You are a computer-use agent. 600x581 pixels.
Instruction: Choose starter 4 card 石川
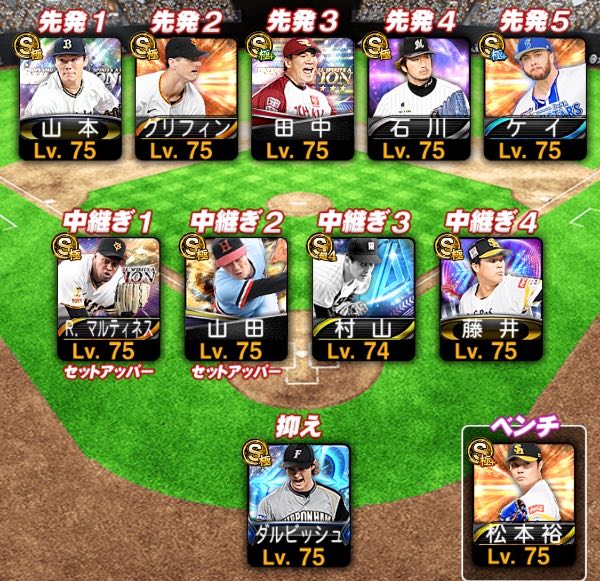tap(418, 98)
